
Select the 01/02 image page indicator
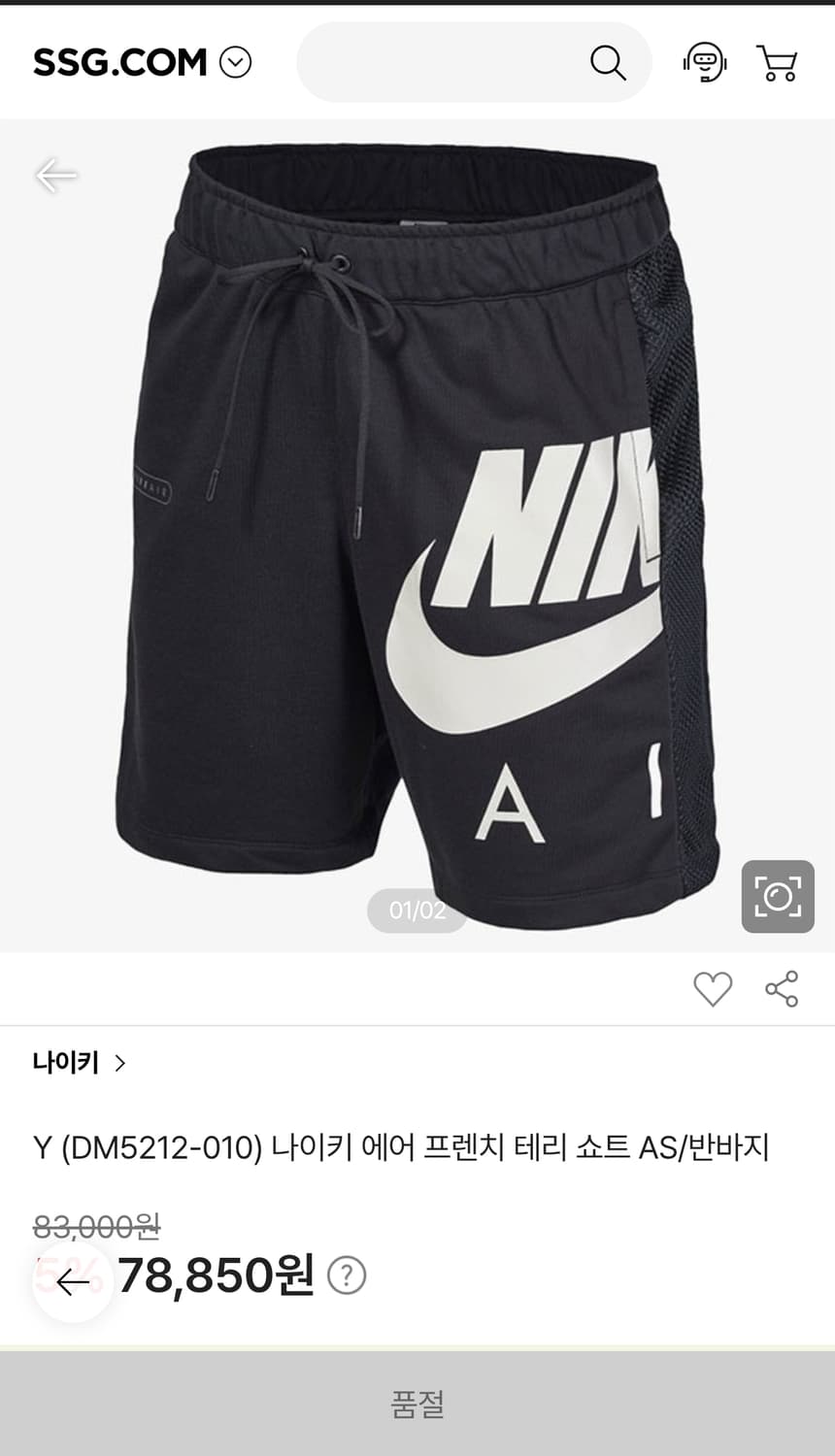(x=416, y=910)
